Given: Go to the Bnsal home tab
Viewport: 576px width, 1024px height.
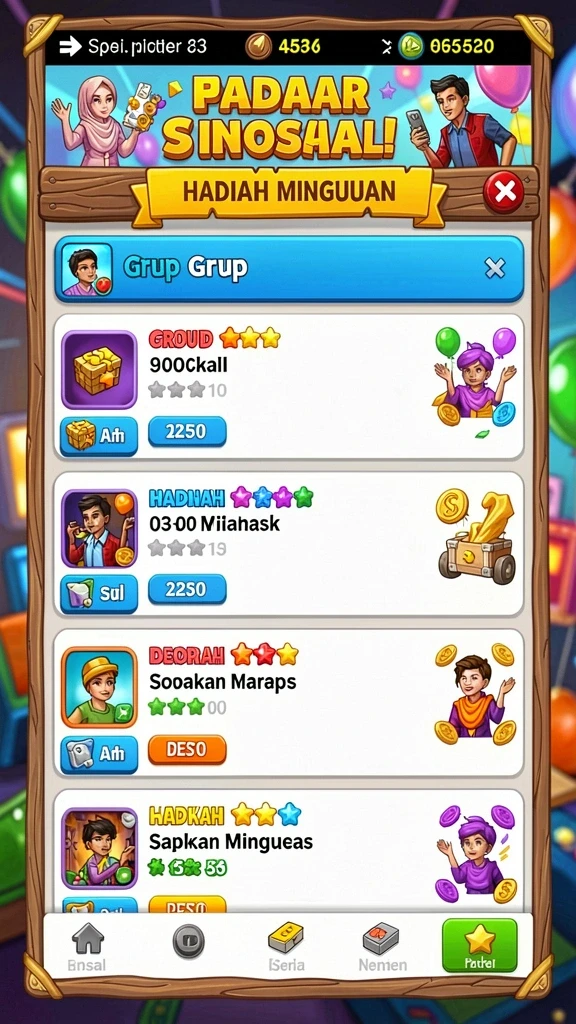Looking at the screenshot, I should coord(88,947).
